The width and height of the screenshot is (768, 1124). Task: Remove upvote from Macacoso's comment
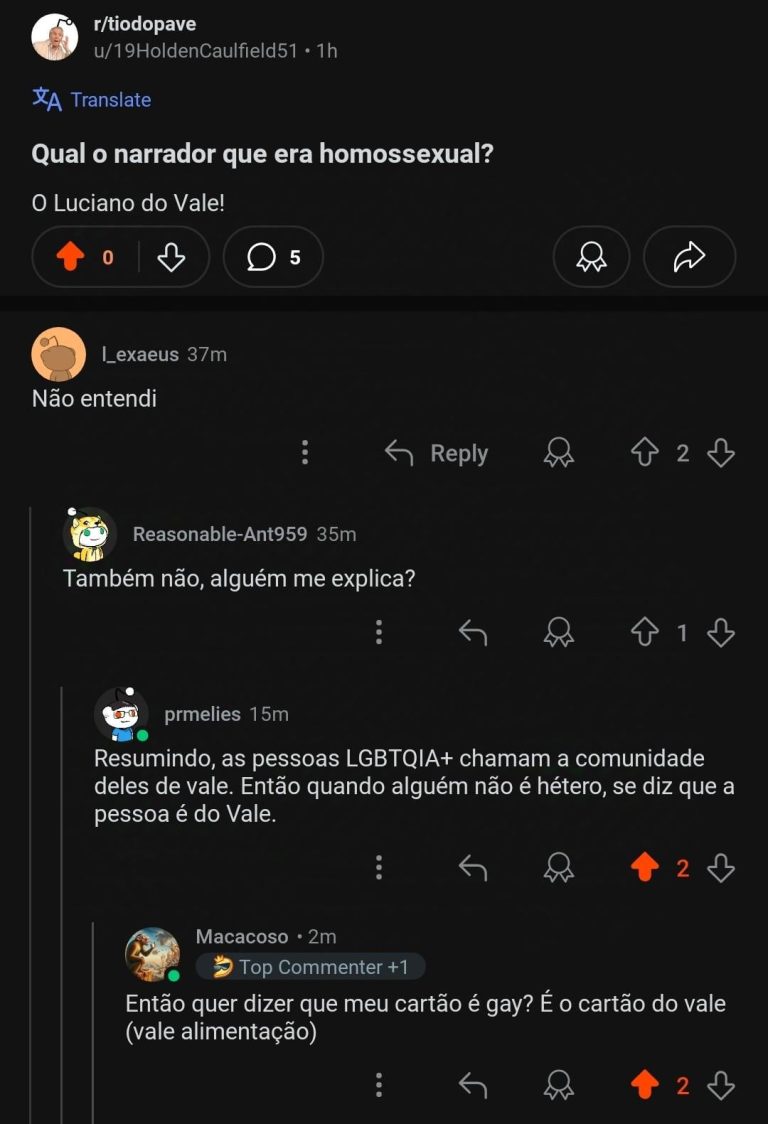(645, 1084)
